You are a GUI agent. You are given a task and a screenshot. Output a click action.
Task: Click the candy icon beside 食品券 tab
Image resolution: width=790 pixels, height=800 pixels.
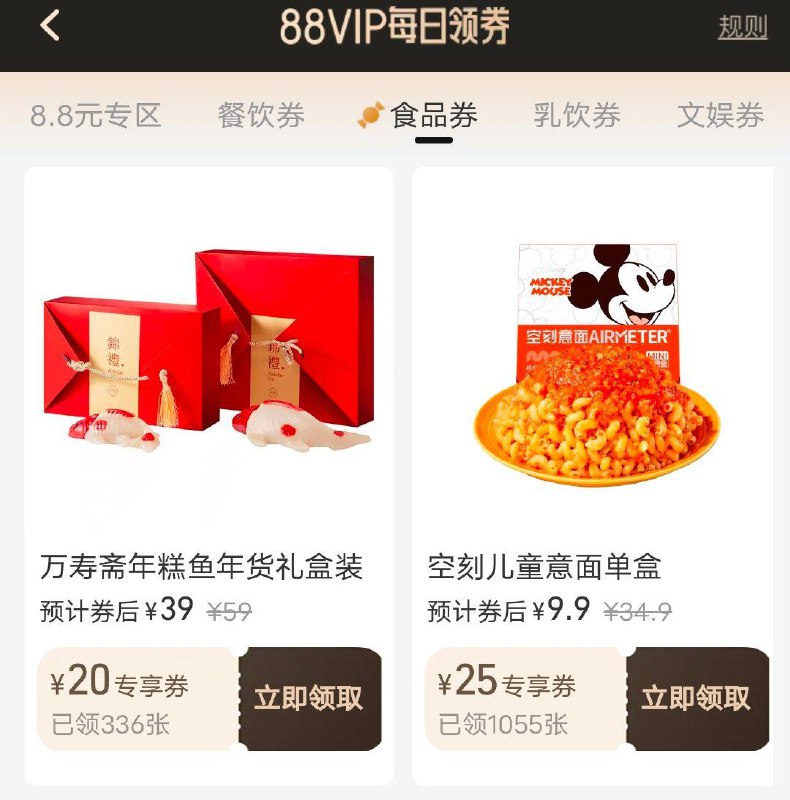click(x=370, y=115)
